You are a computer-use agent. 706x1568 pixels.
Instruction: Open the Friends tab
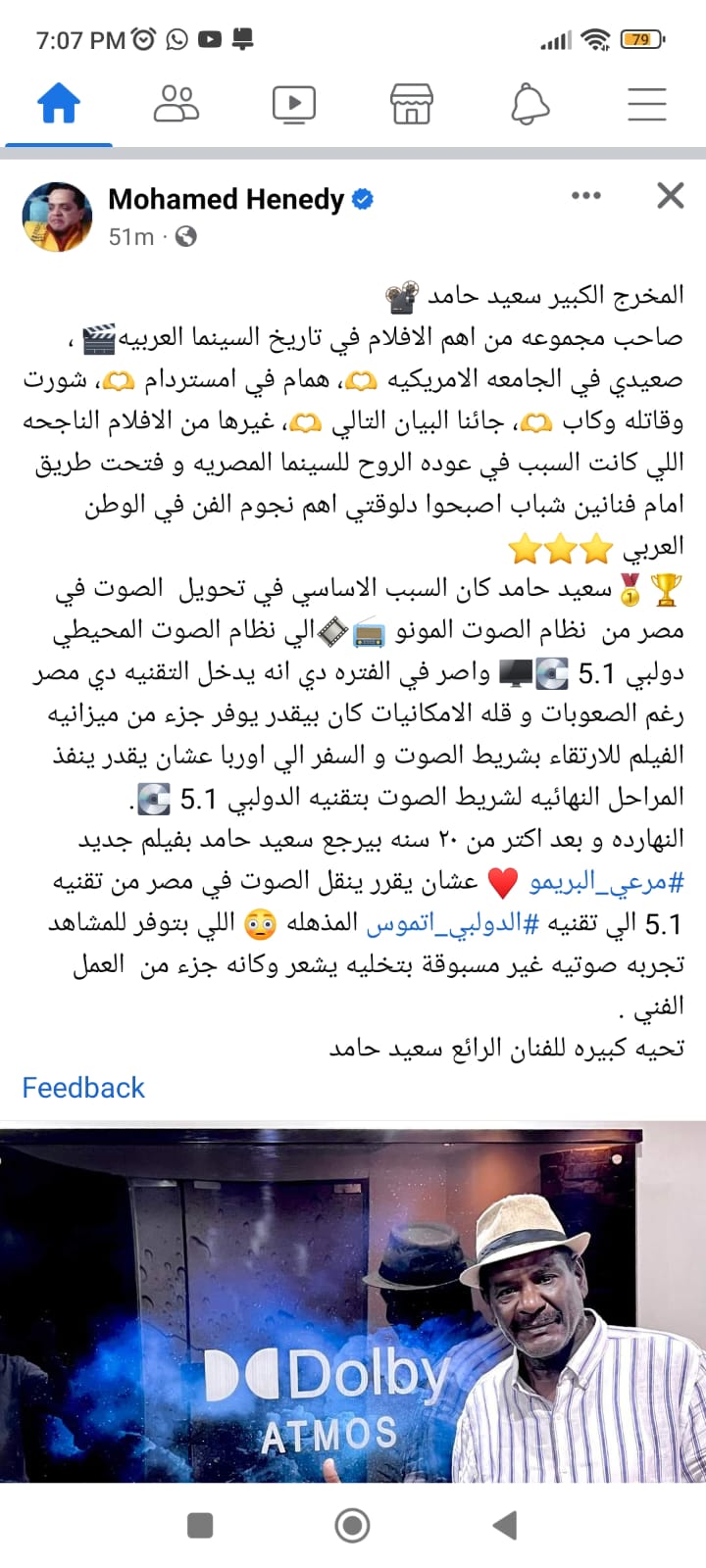point(176,104)
